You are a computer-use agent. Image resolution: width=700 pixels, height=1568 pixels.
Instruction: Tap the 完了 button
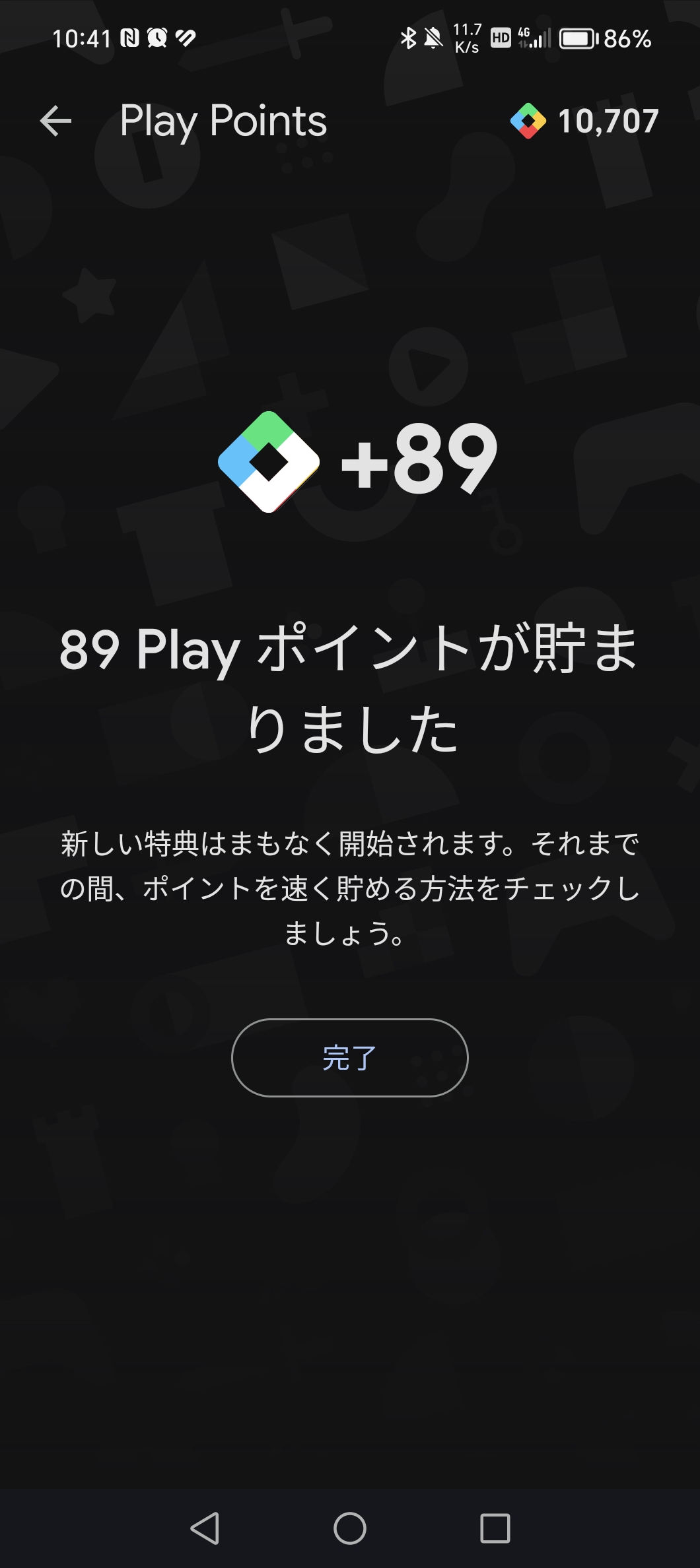point(349,1058)
